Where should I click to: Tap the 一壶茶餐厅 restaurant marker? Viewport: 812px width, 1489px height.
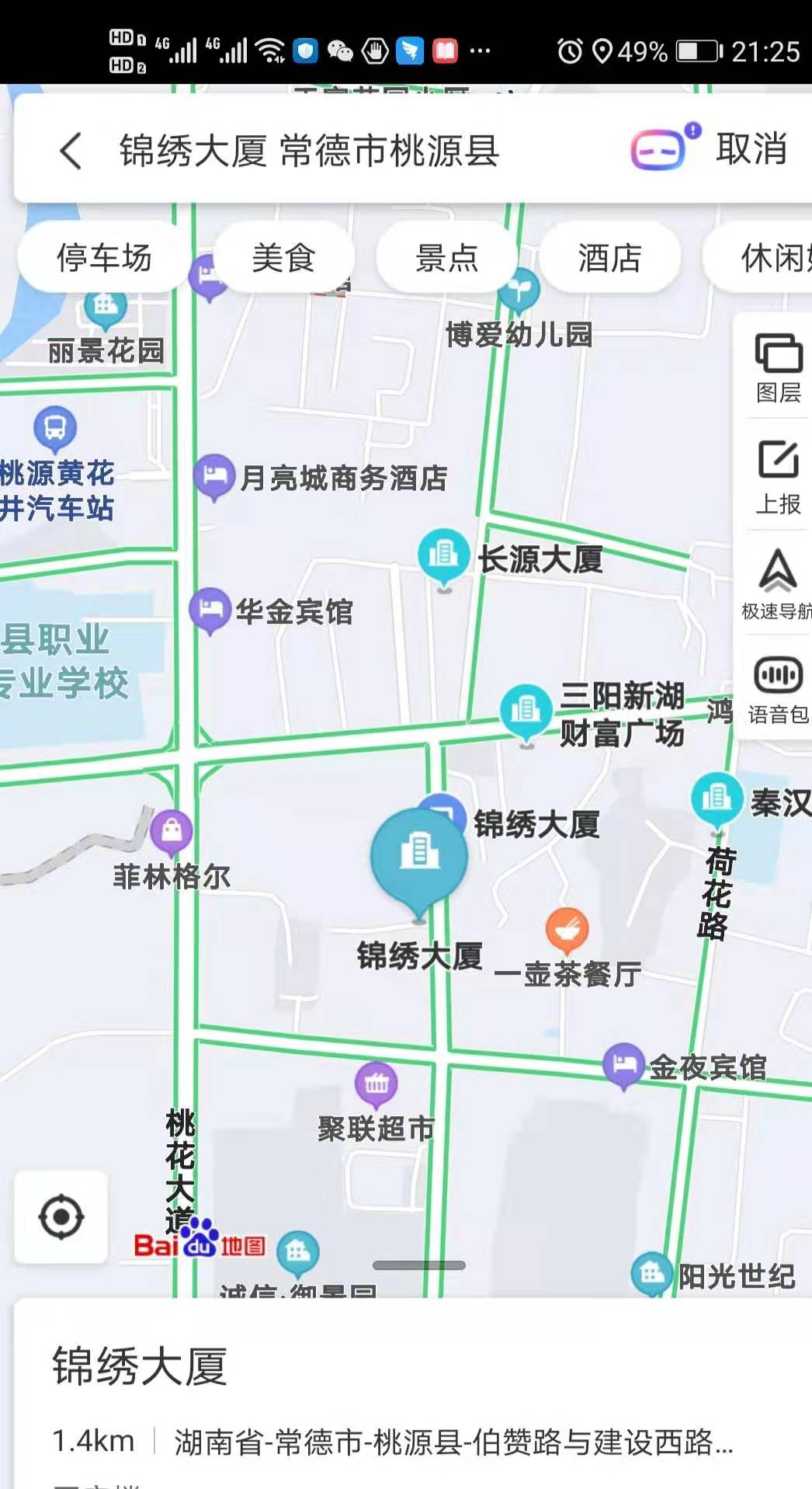pos(567,930)
